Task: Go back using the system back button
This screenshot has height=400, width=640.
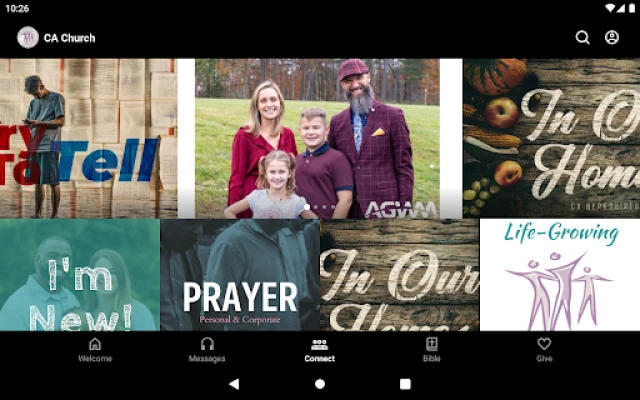Action: [234, 384]
